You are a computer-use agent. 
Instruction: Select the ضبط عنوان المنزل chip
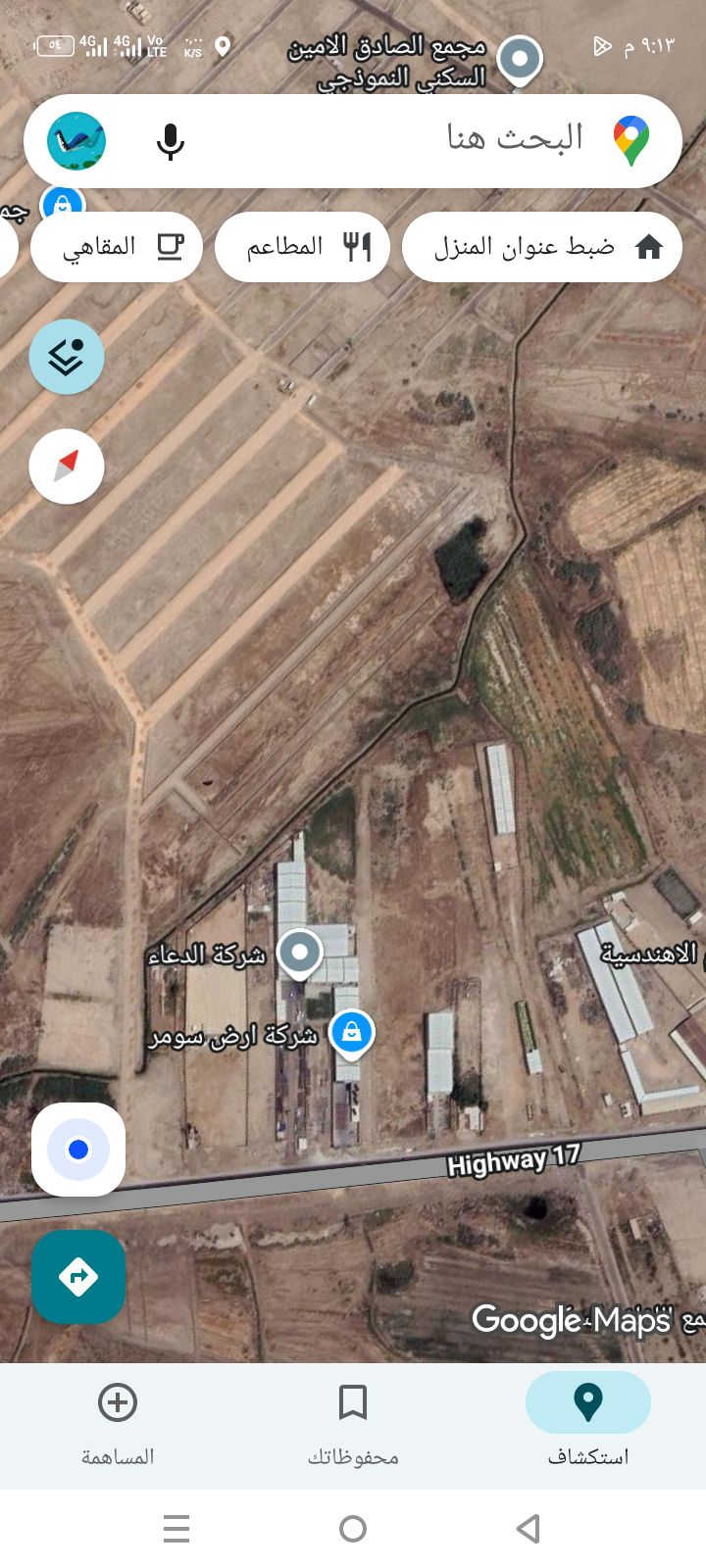(542, 247)
